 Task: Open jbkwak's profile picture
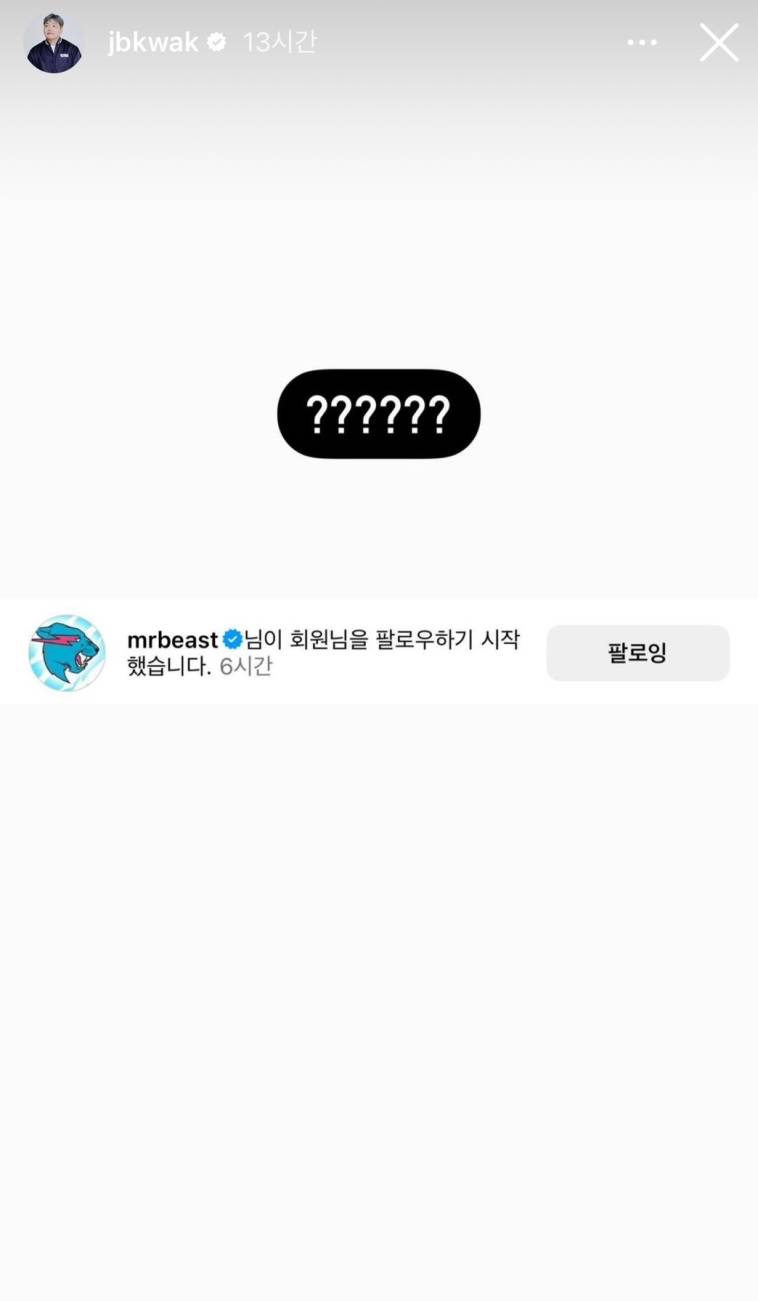tap(53, 43)
